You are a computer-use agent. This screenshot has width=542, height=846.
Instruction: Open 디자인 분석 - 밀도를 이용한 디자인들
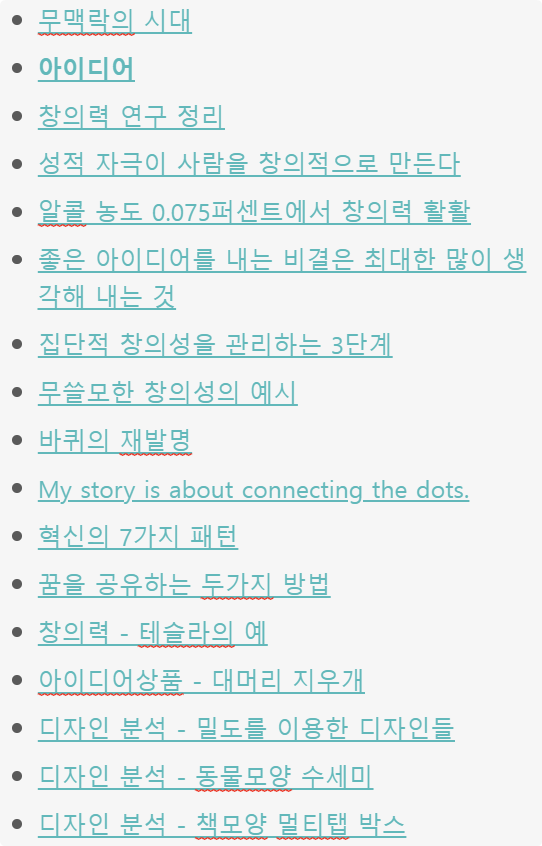tap(246, 728)
